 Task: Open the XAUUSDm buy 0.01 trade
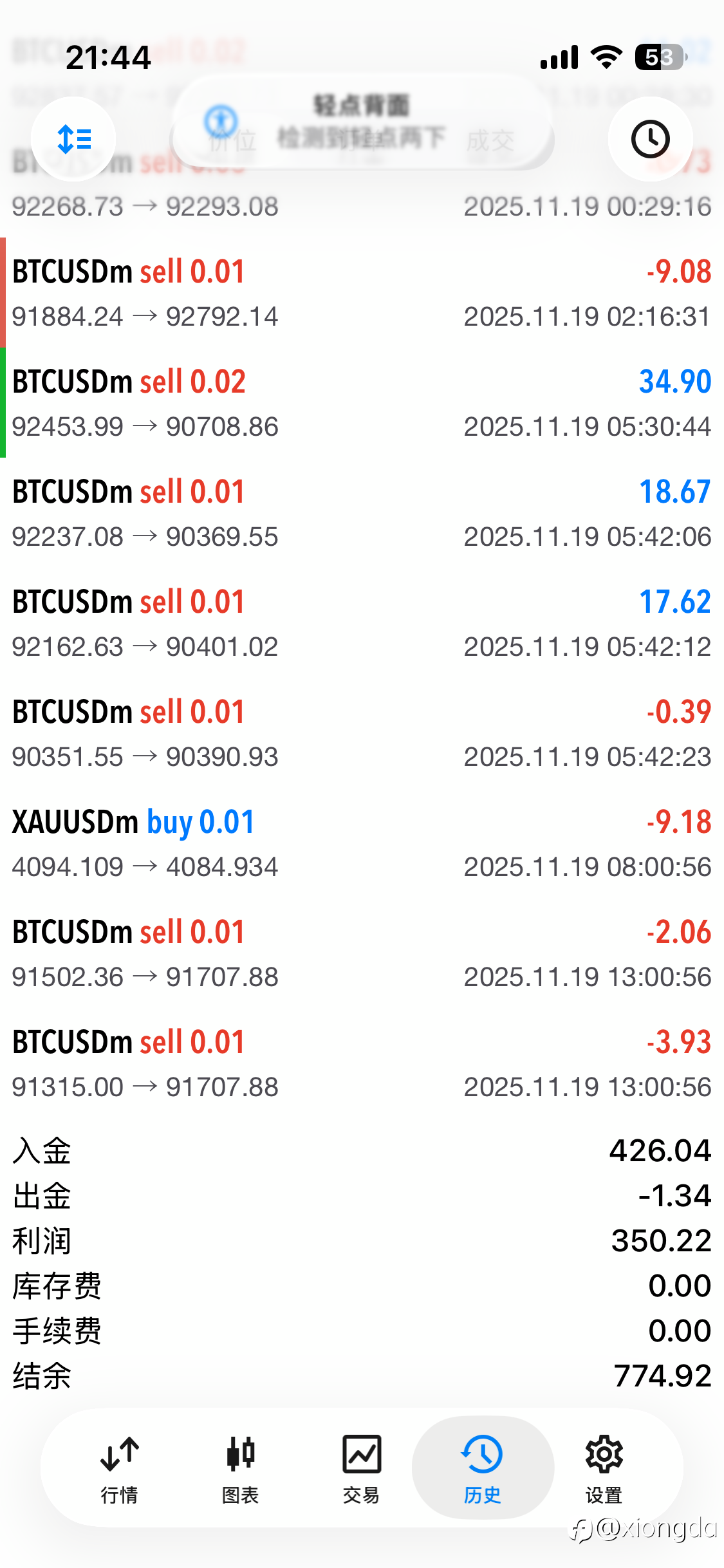pyautogui.click(x=362, y=843)
